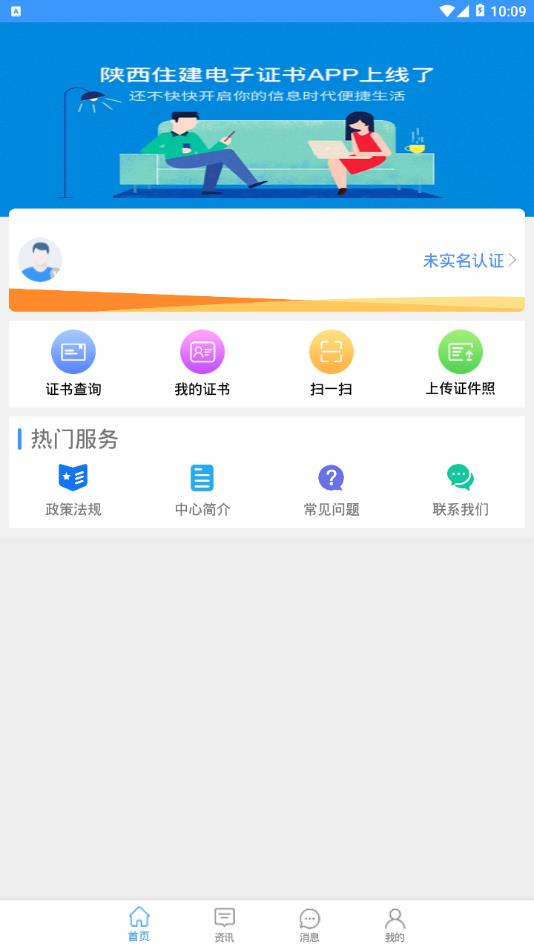
Task: Tap the 未实名认证 verification link
Action: (470, 261)
